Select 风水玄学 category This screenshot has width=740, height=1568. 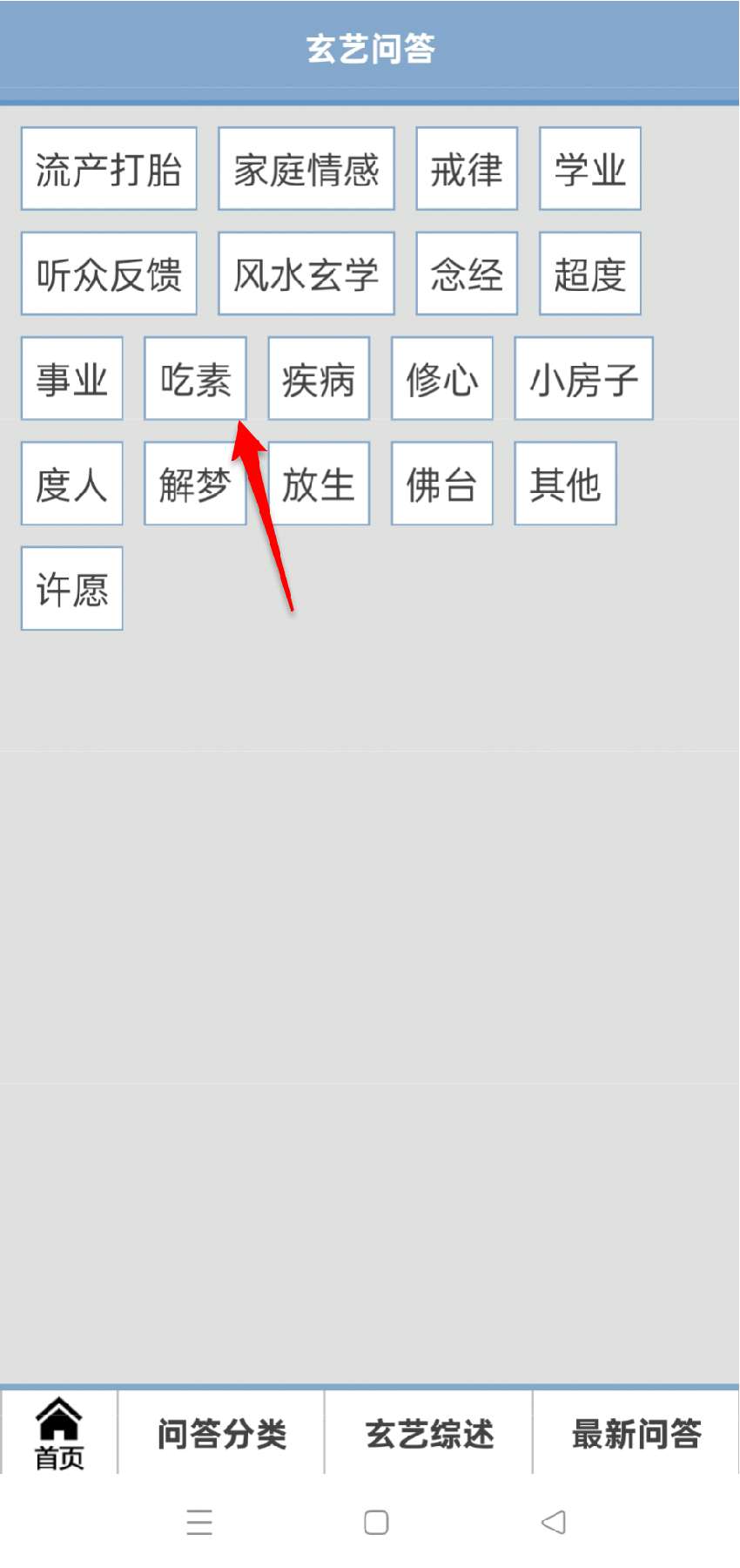[306, 274]
